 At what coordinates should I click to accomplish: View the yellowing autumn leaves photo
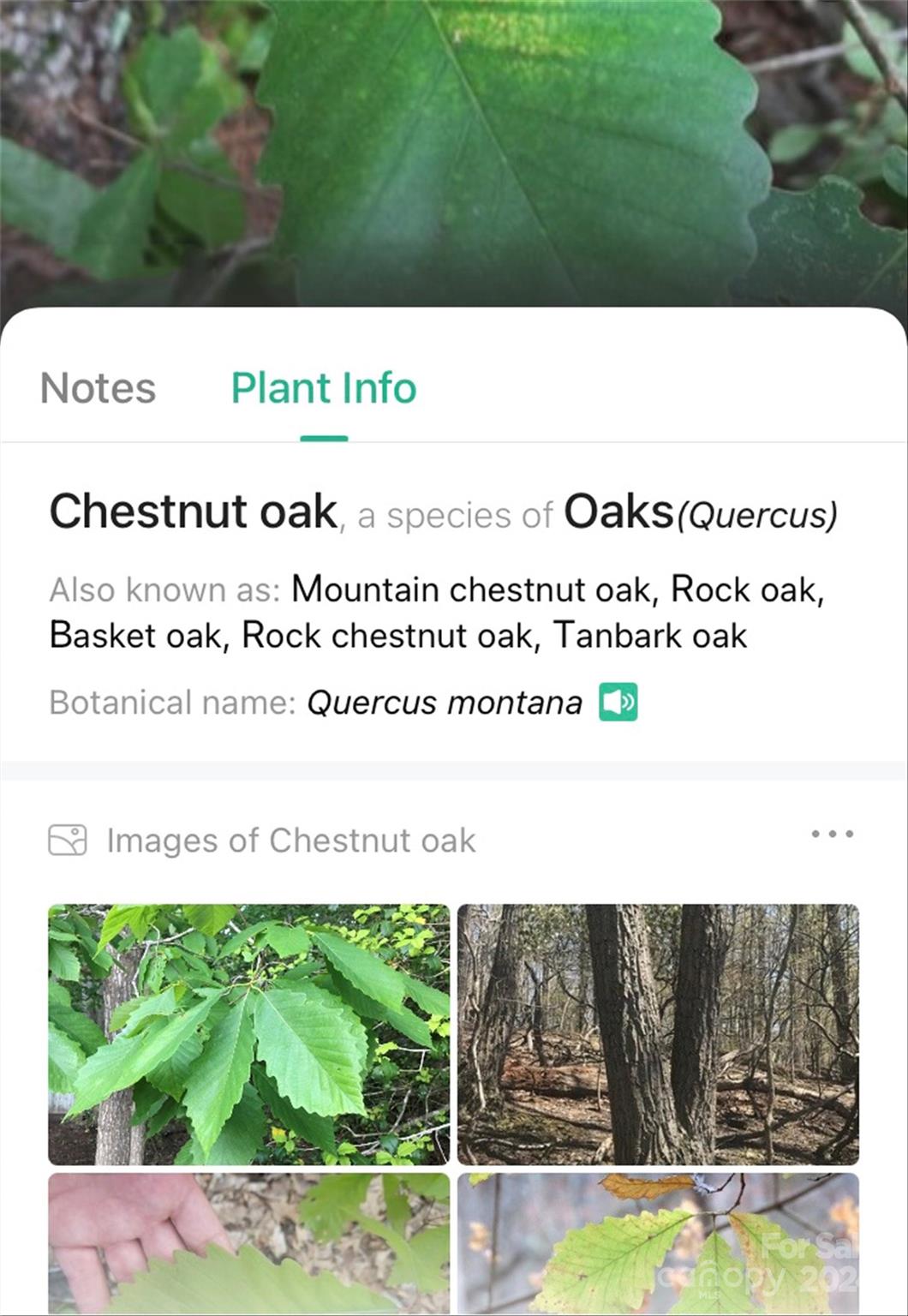[x=658, y=1242]
